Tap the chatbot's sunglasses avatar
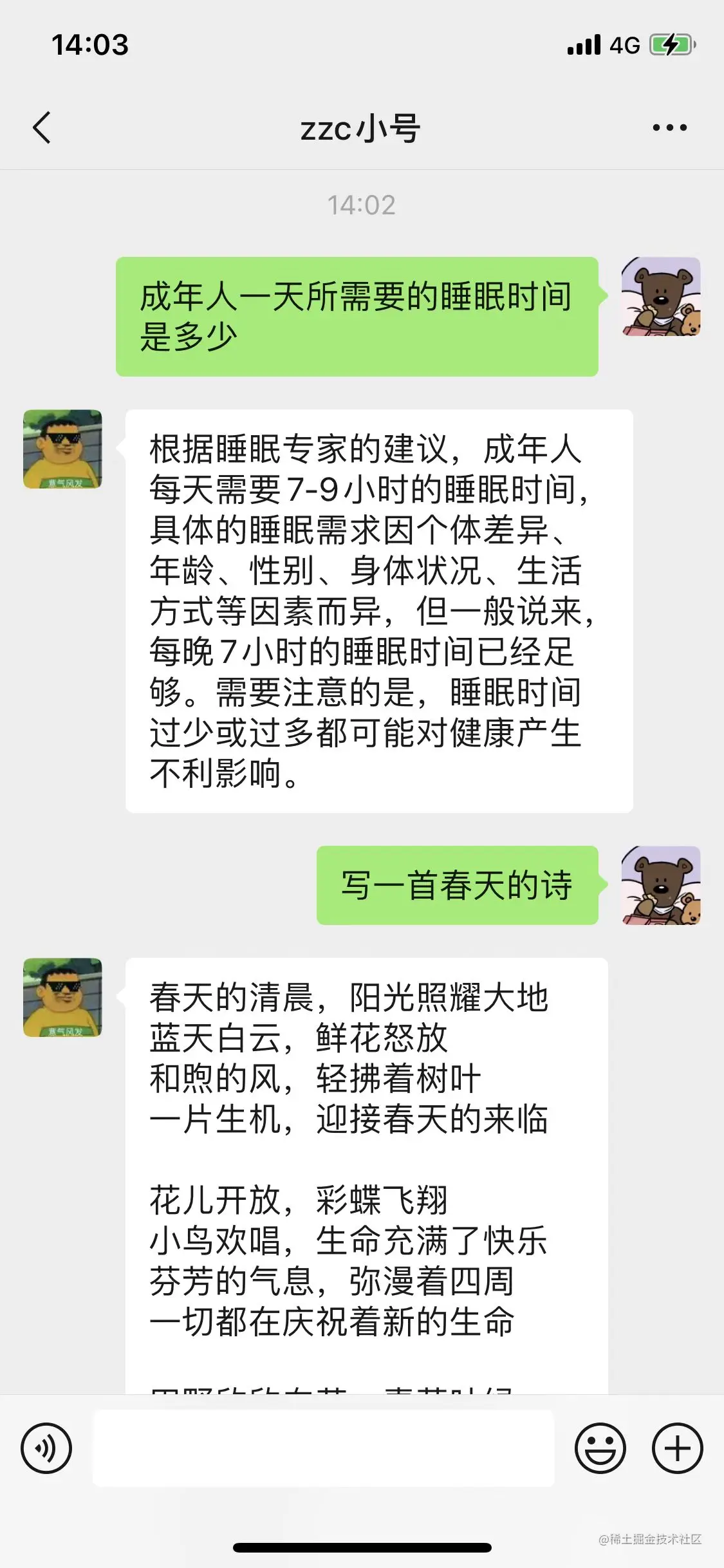Screen dimensions: 724x1568 [x=62, y=449]
